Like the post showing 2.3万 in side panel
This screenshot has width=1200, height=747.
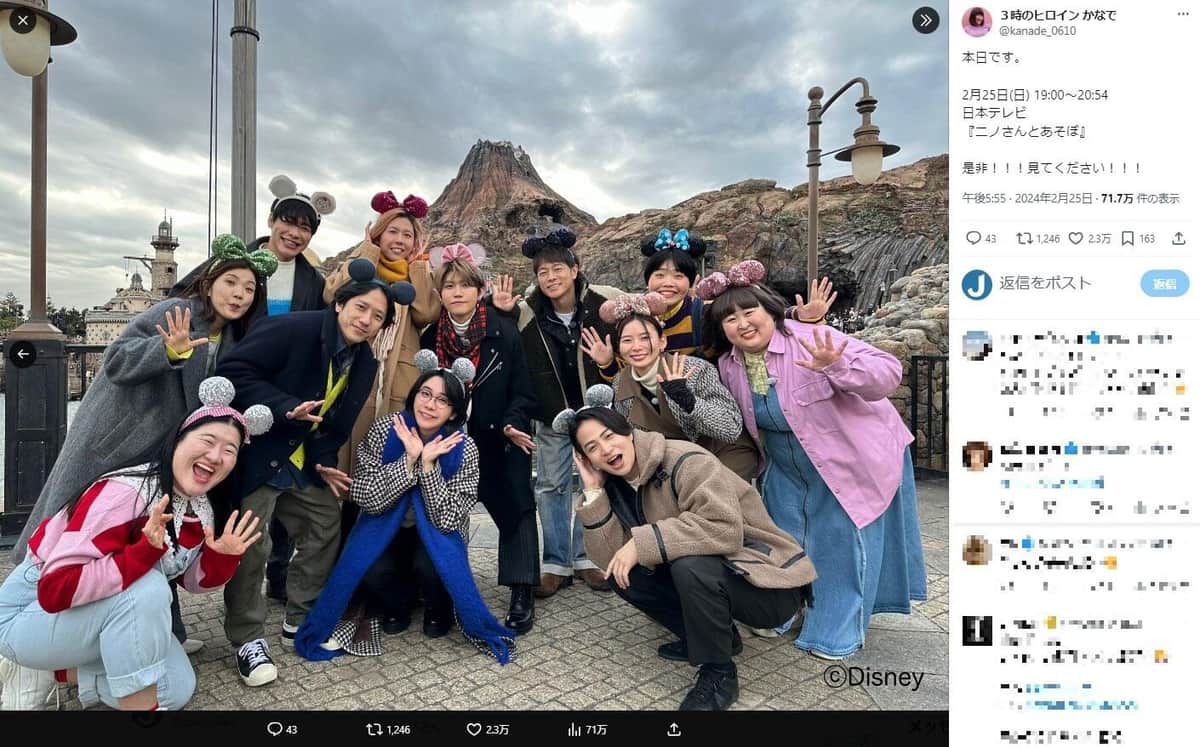(1076, 238)
